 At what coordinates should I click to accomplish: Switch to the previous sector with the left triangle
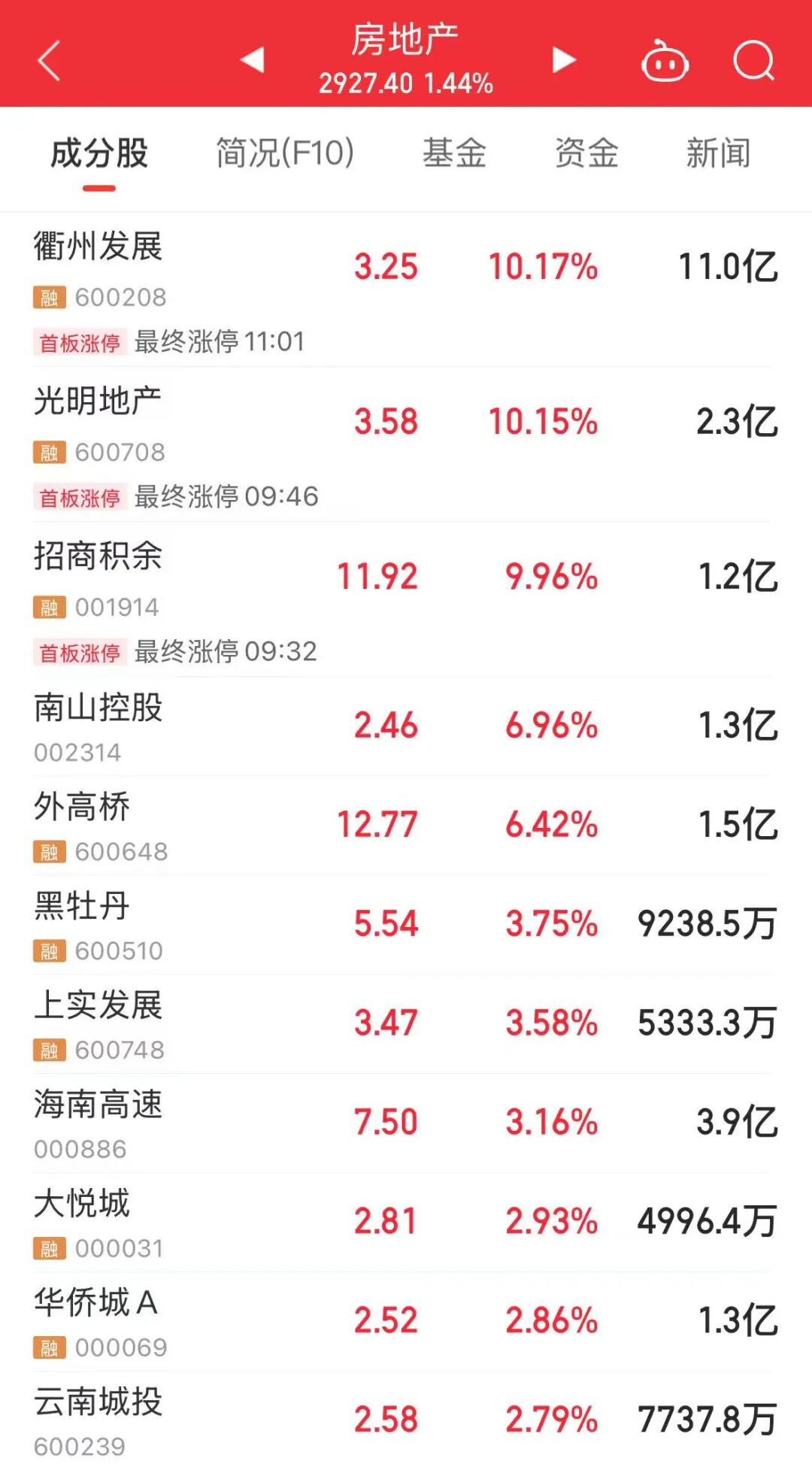click(253, 59)
